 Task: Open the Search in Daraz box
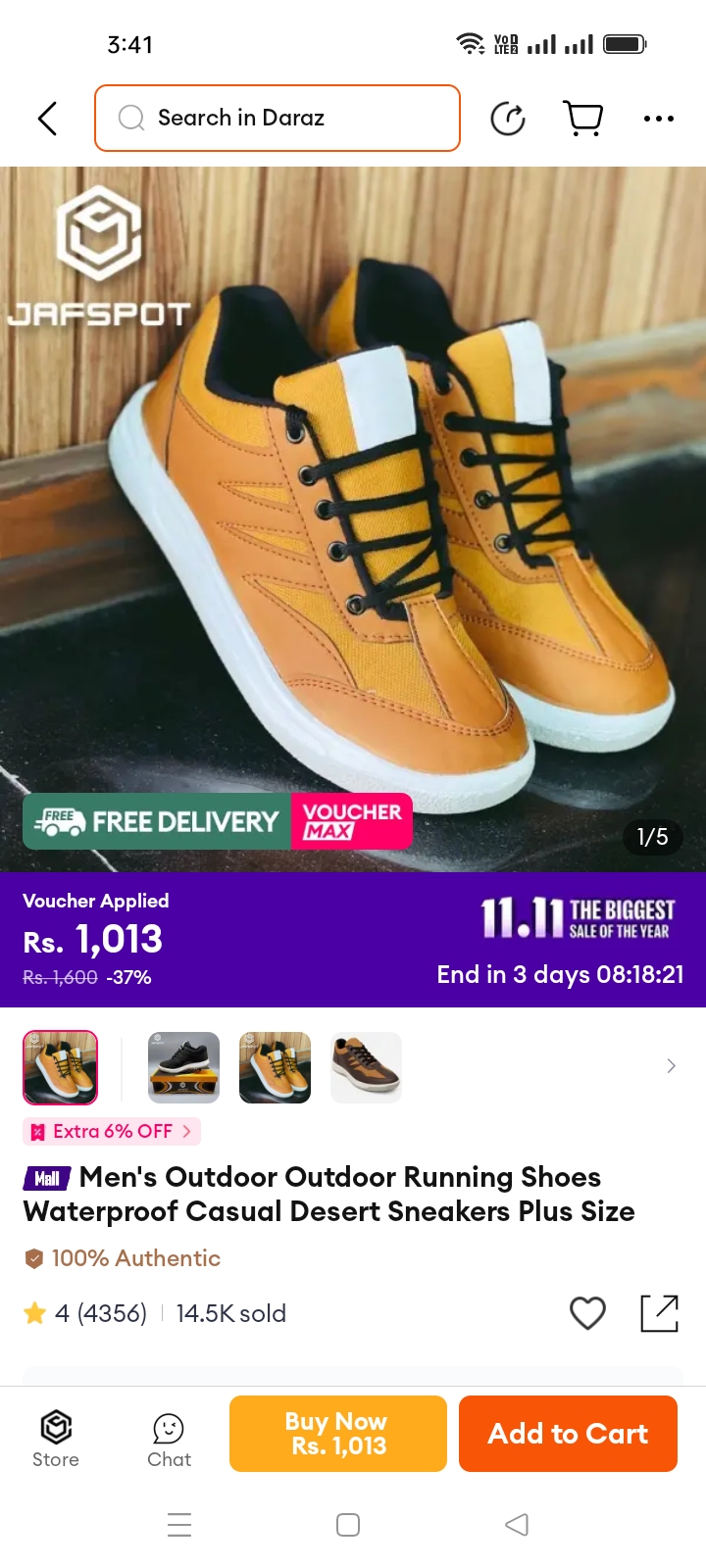click(x=277, y=119)
